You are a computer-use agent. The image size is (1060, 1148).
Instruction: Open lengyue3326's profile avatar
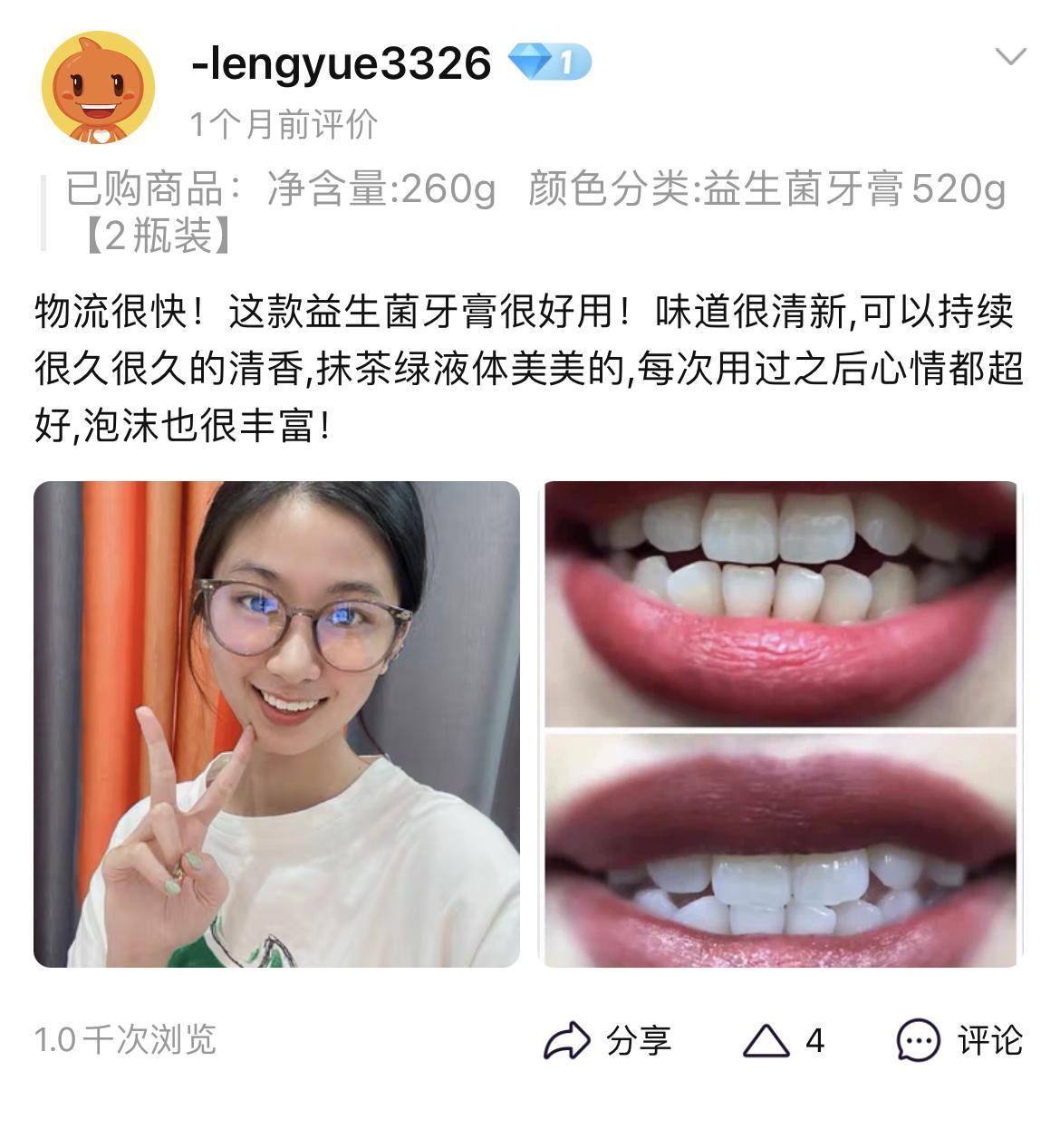[x=98, y=88]
